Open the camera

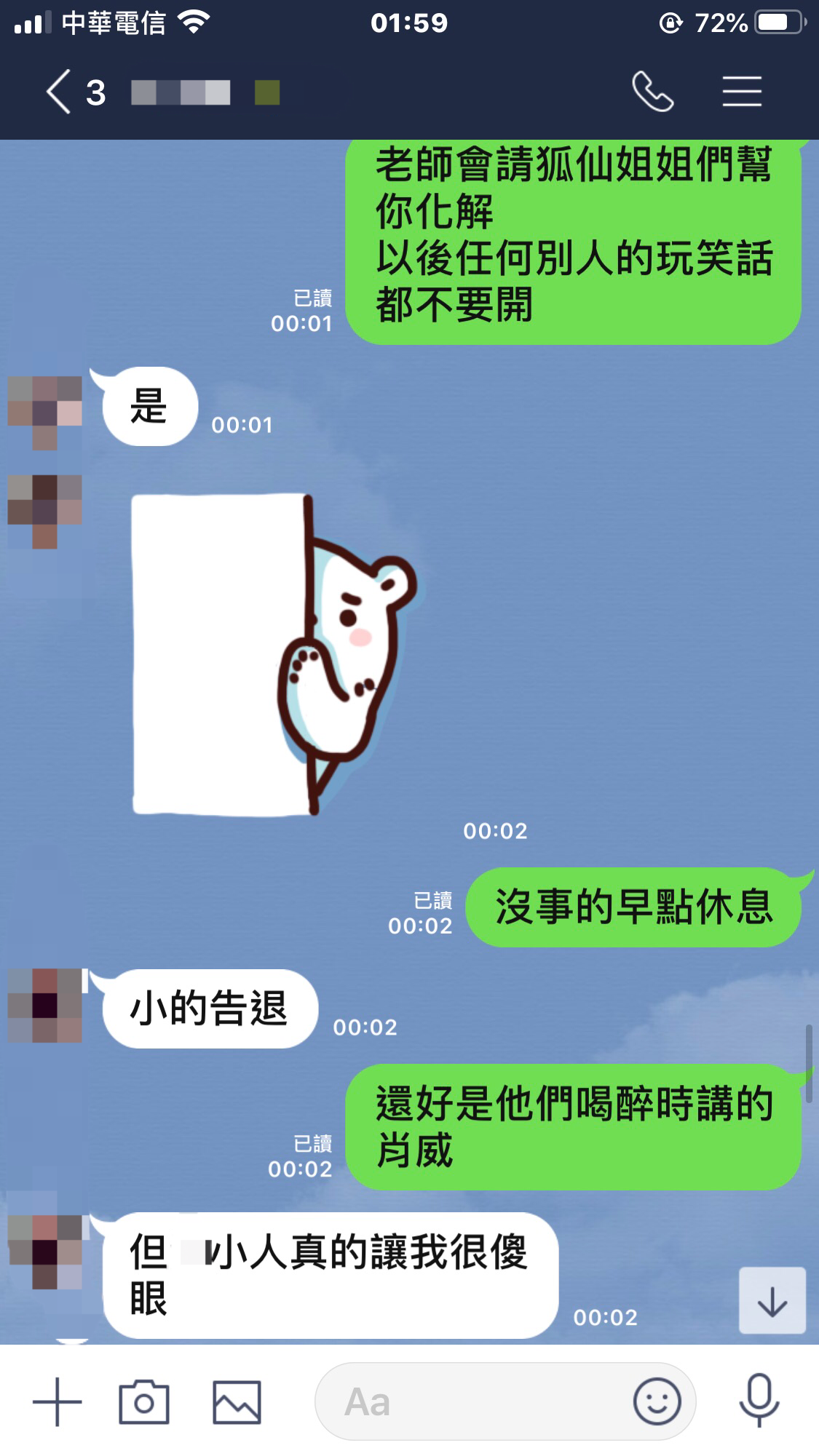[144, 1401]
